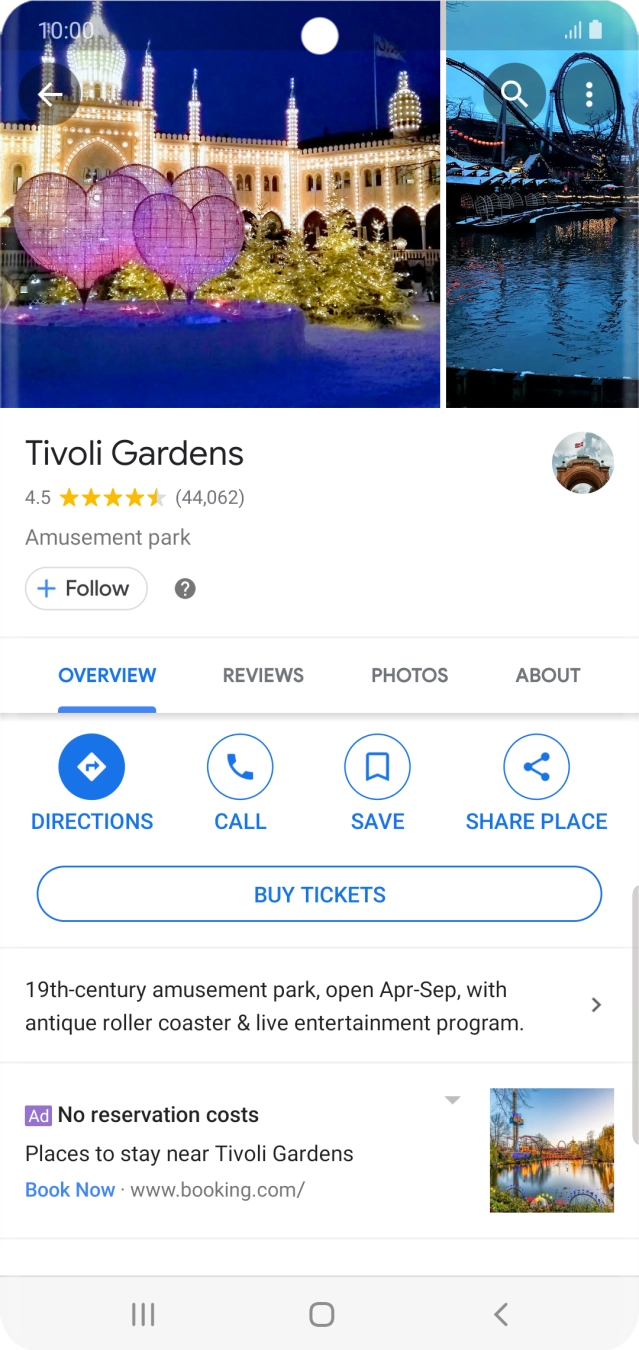
Task: Open recent apps from navigation bar
Action: [x=143, y=1314]
